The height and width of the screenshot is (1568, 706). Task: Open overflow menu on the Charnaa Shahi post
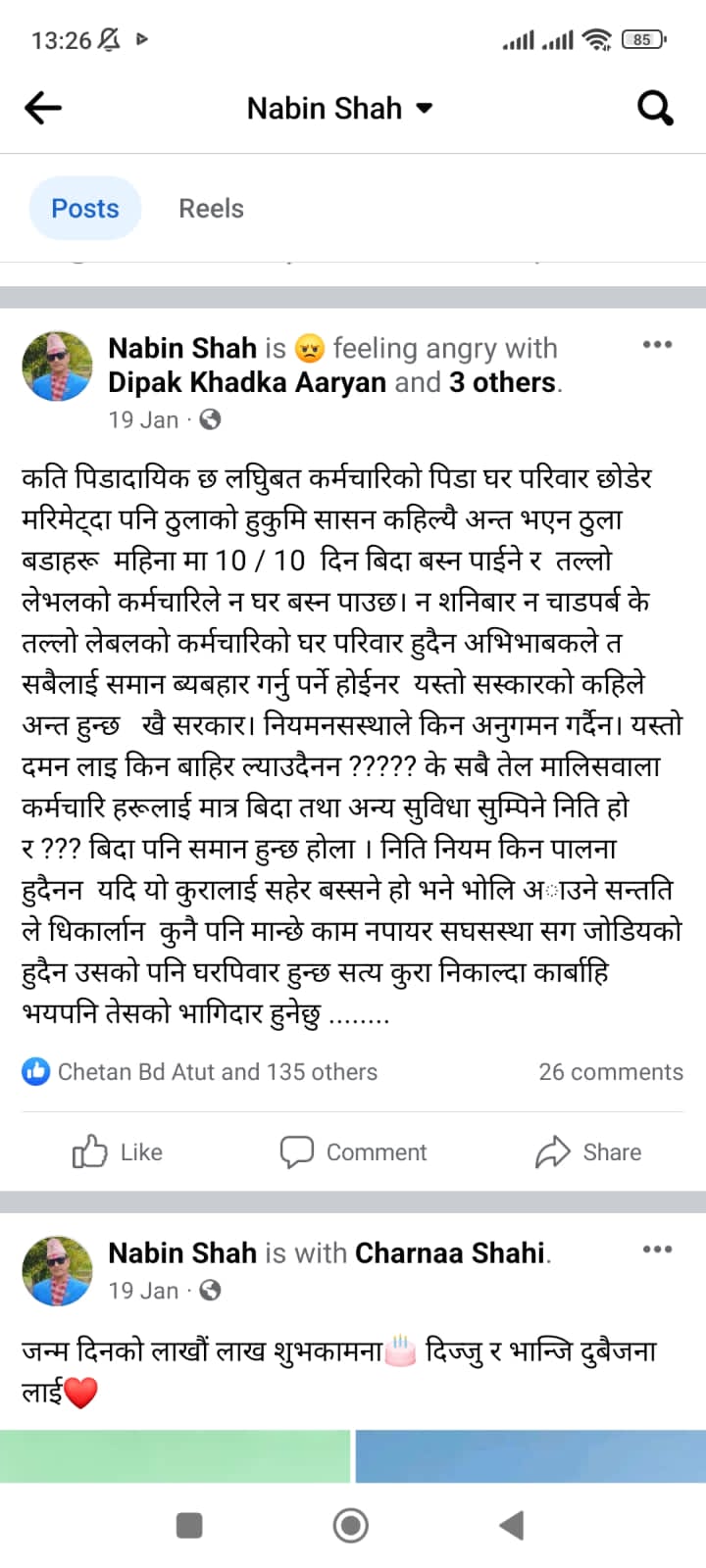(657, 1249)
